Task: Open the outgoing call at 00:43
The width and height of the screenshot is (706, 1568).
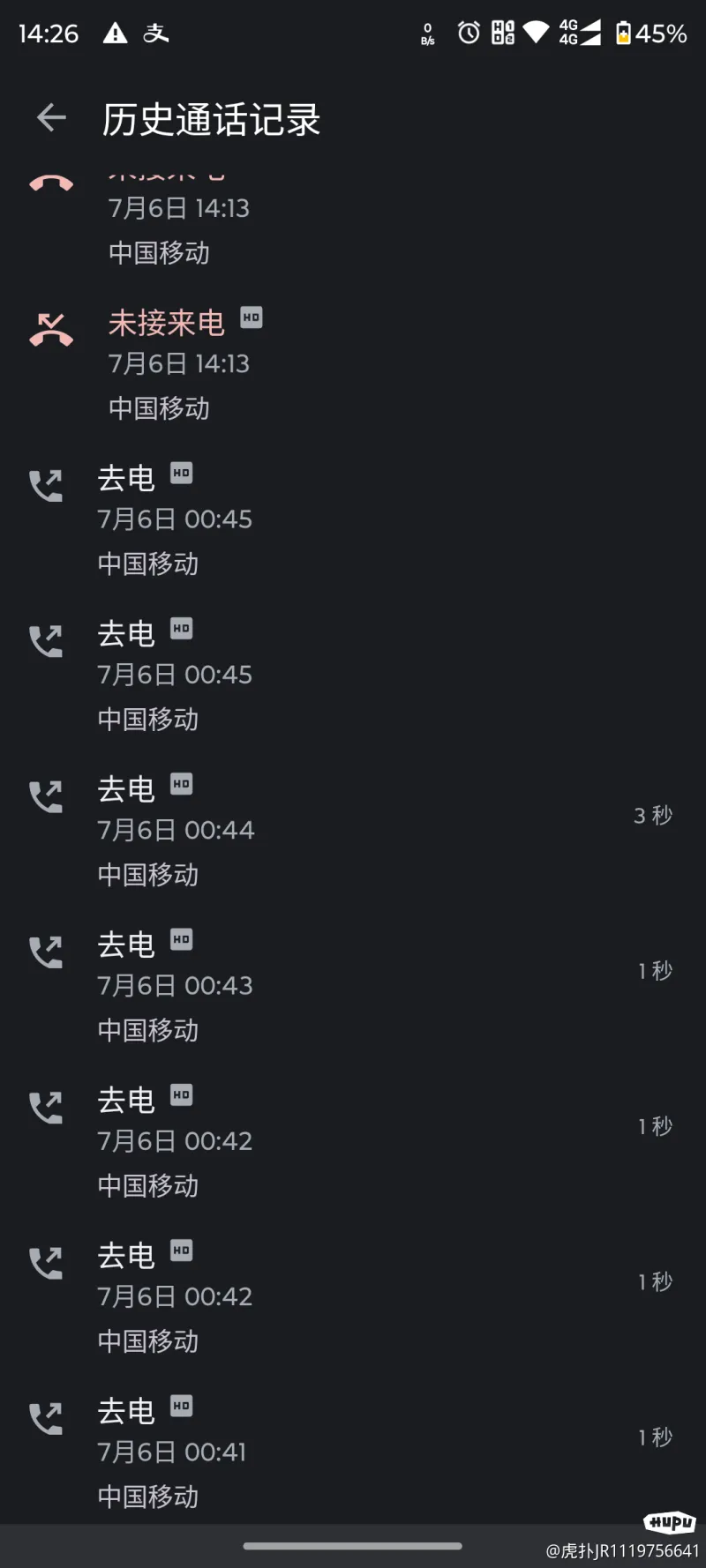Action: point(351,984)
